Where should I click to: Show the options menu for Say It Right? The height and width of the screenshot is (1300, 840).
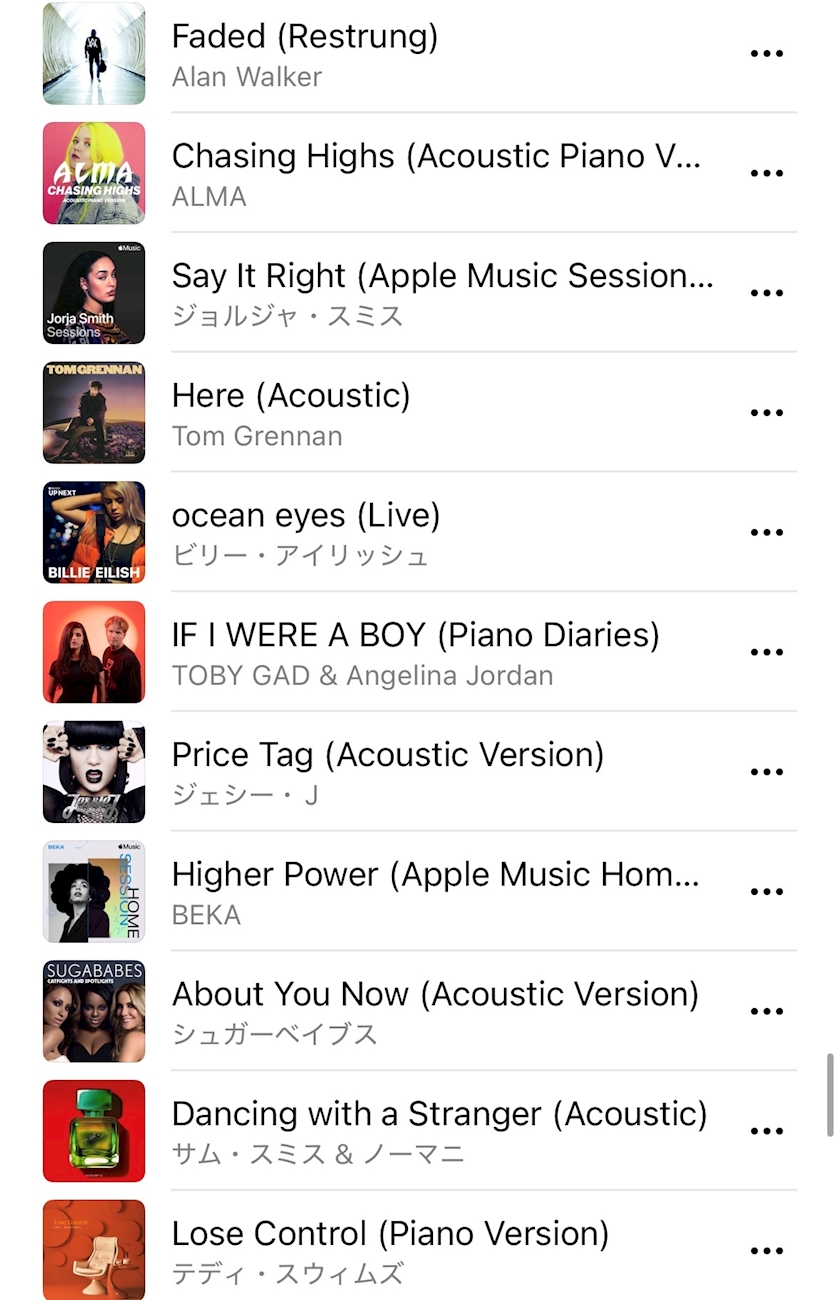[x=766, y=293]
